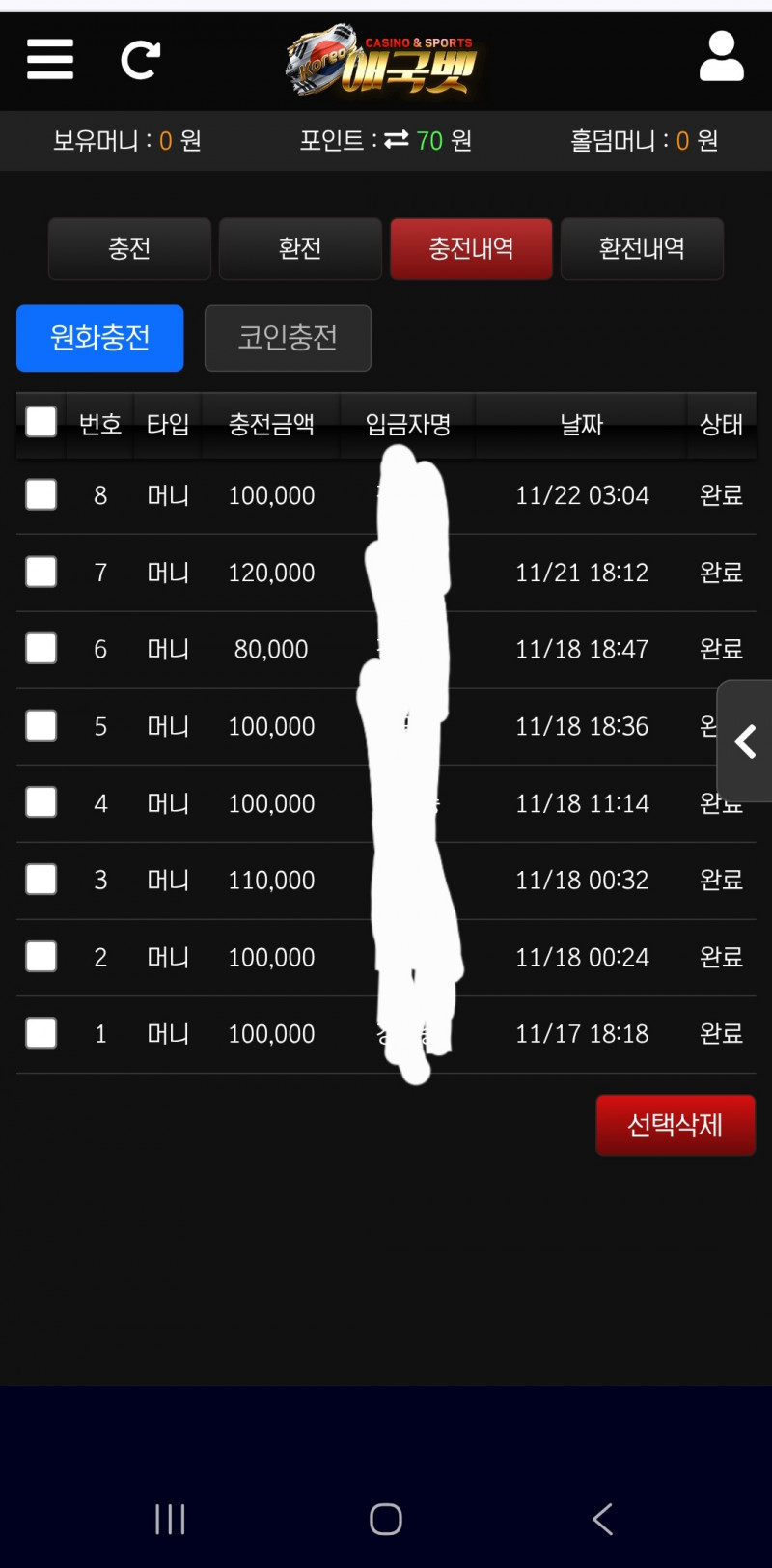Tap the 선택삭제 button

pos(675,1125)
